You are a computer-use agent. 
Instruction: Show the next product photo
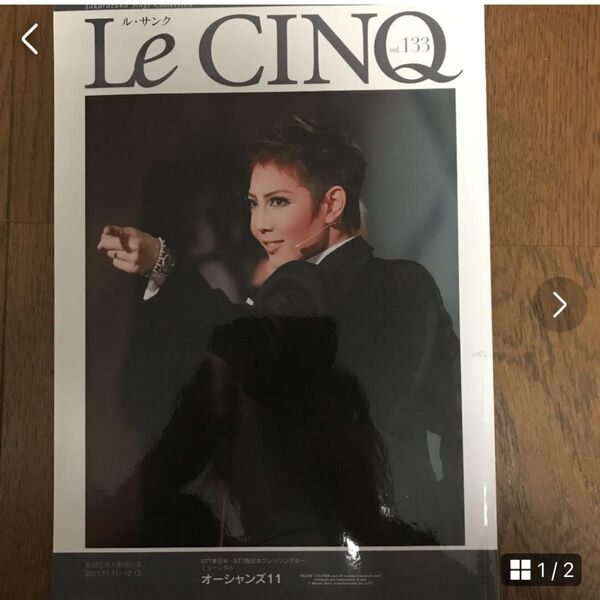559,304
